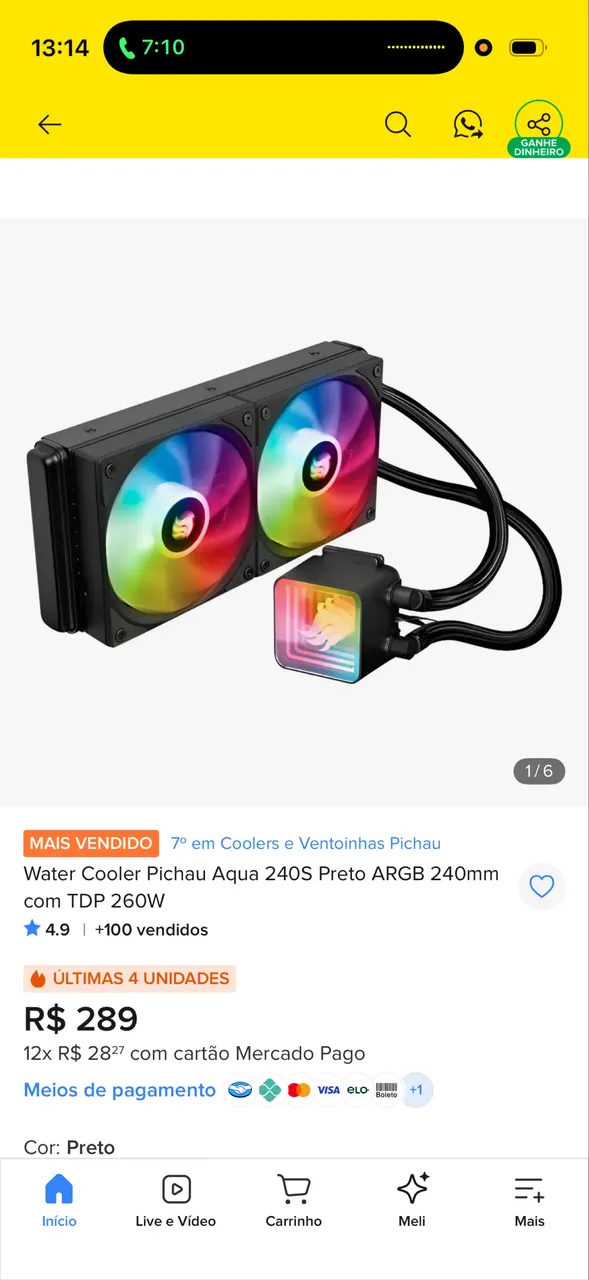Go back with the arrow icon
Image resolution: width=589 pixels, height=1280 pixels.
tap(49, 124)
